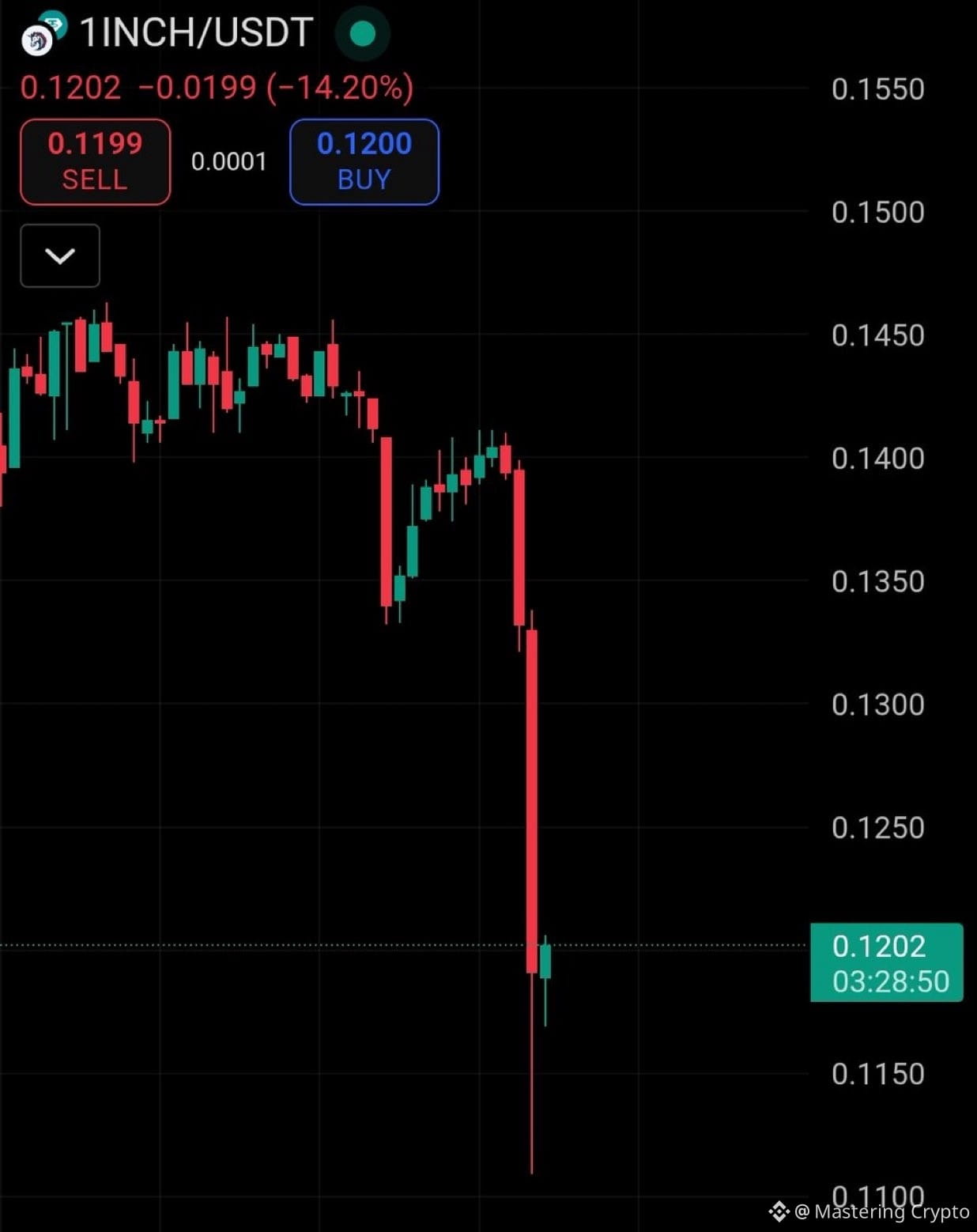The height and width of the screenshot is (1232, 977).
Task: Tap the dotted current price line
Action: click(316, 943)
